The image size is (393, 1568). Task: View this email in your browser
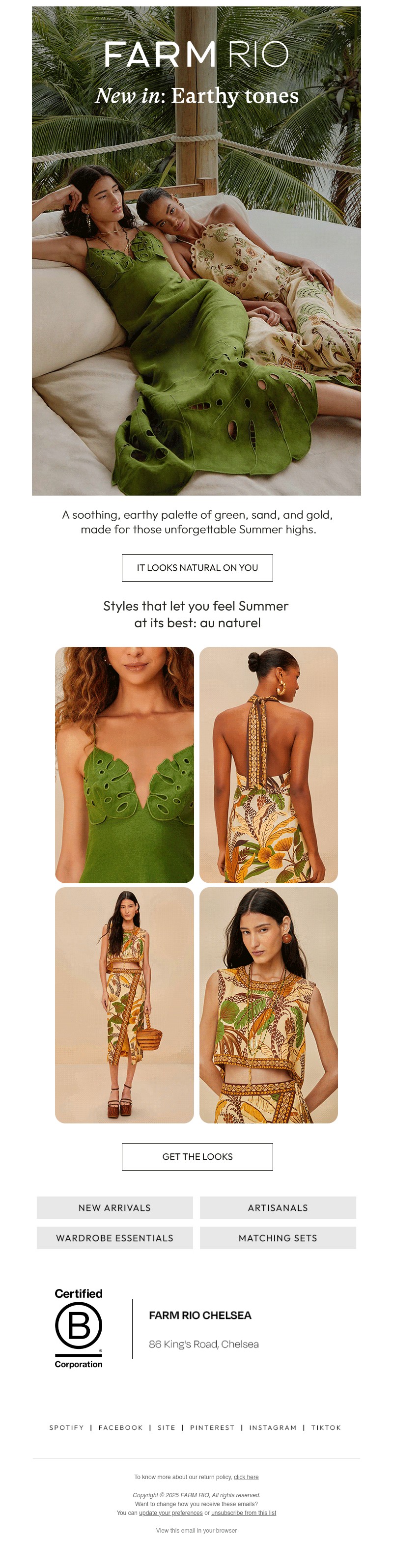196,1530
